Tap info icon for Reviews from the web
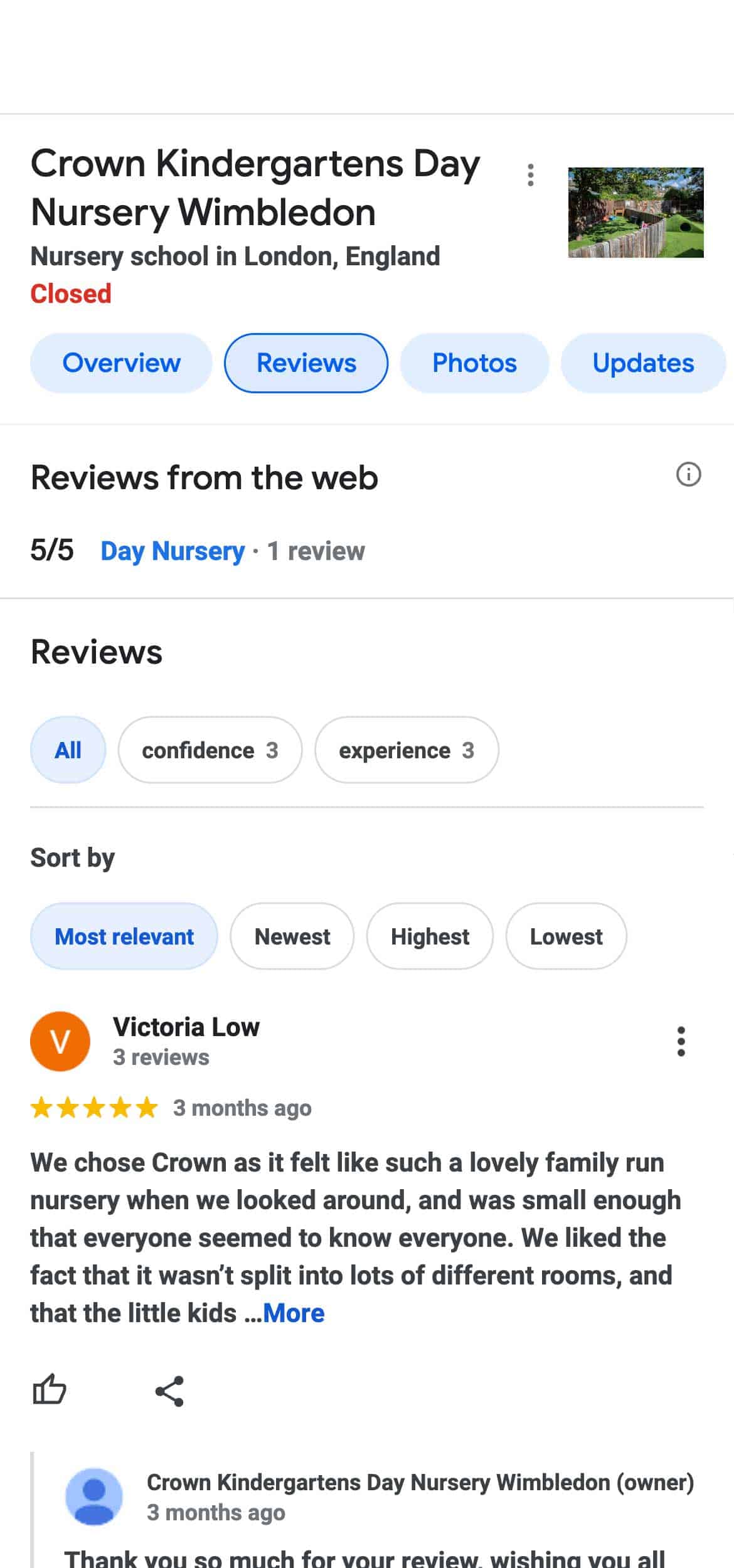Image resolution: width=734 pixels, height=1568 pixels. pos(688,474)
